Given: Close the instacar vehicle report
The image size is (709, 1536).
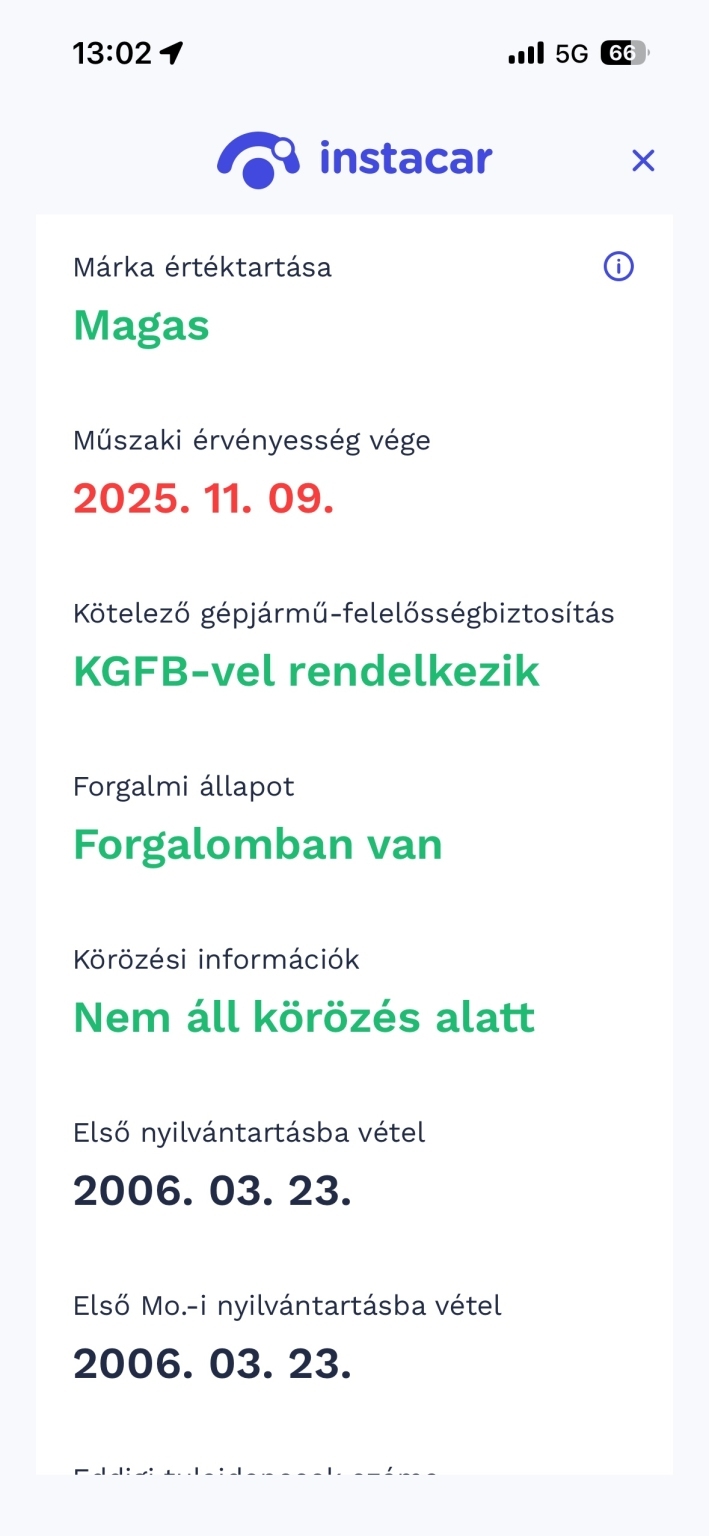Looking at the screenshot, I should pyautogui.click(x=642, y=160).
